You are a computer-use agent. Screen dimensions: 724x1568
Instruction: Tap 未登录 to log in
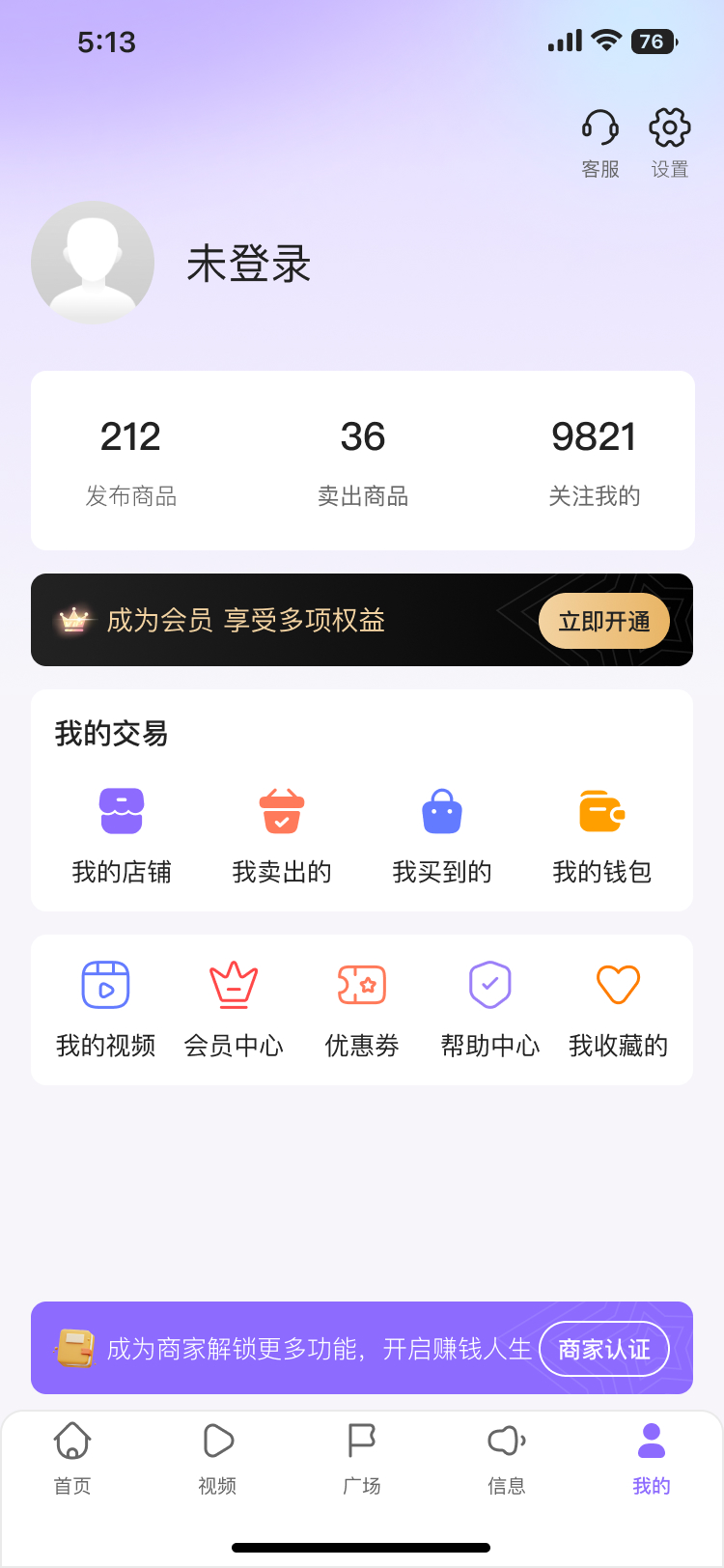click(x=249, y=264)
